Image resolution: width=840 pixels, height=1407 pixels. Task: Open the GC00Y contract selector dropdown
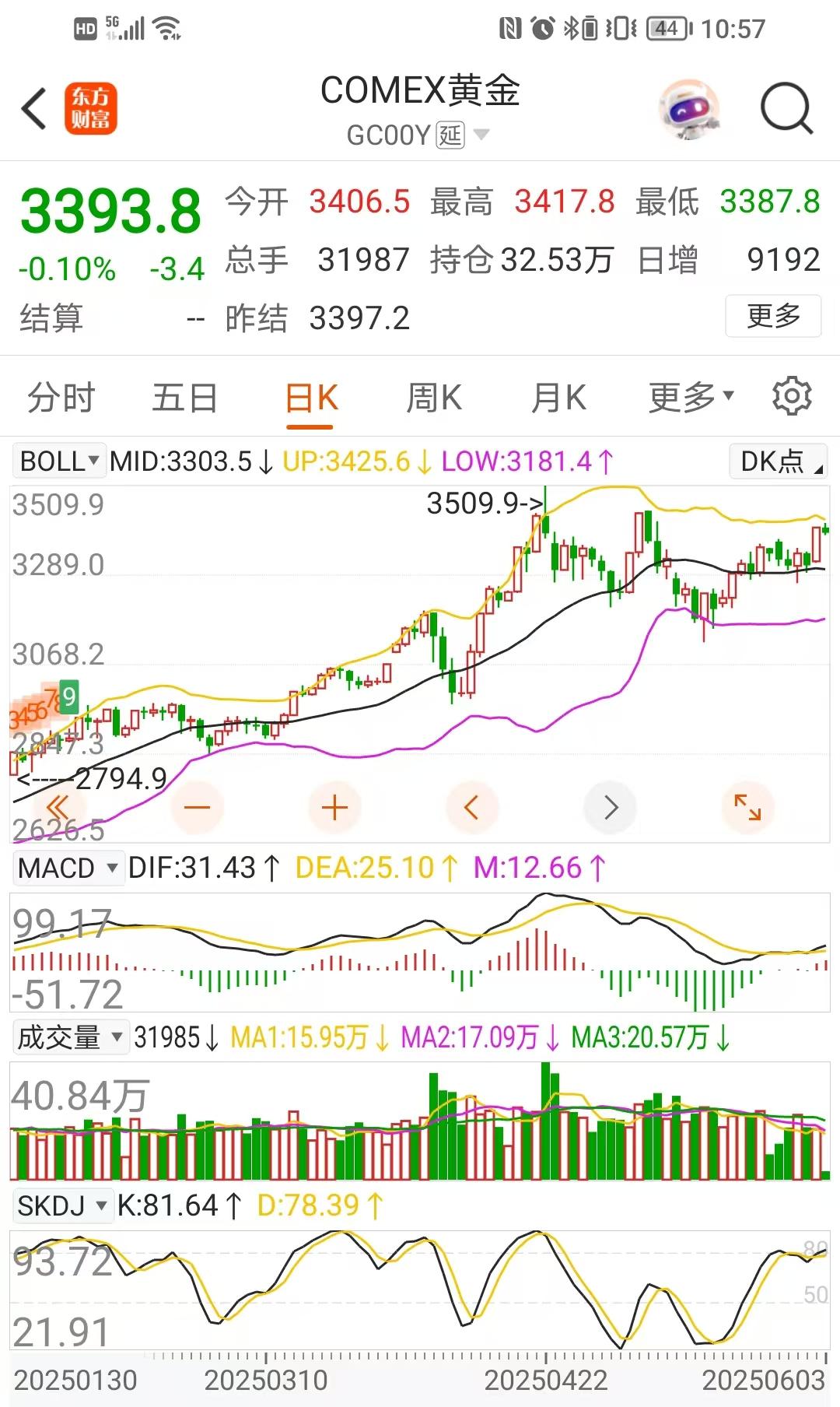point(480,135)
